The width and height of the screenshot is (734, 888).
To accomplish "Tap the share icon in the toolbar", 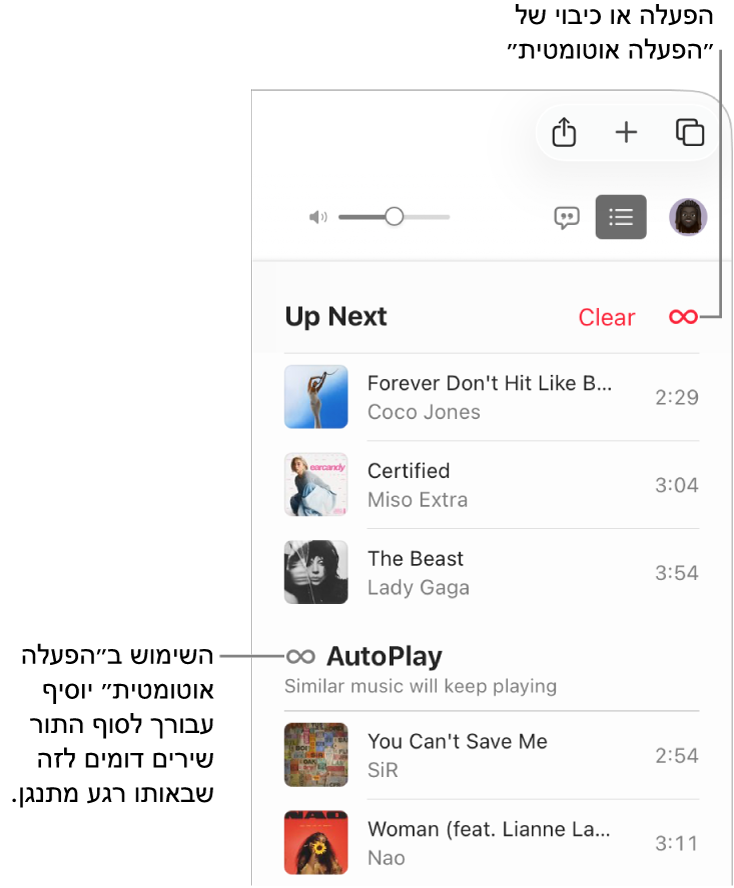I will 564,132.
